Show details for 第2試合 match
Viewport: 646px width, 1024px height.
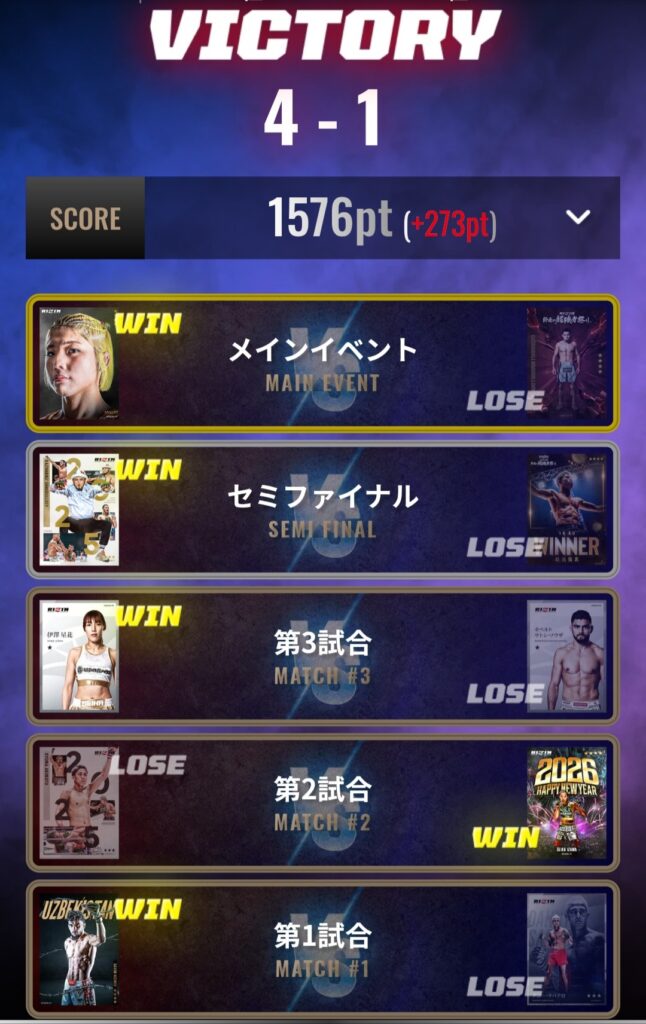point(322,803)
